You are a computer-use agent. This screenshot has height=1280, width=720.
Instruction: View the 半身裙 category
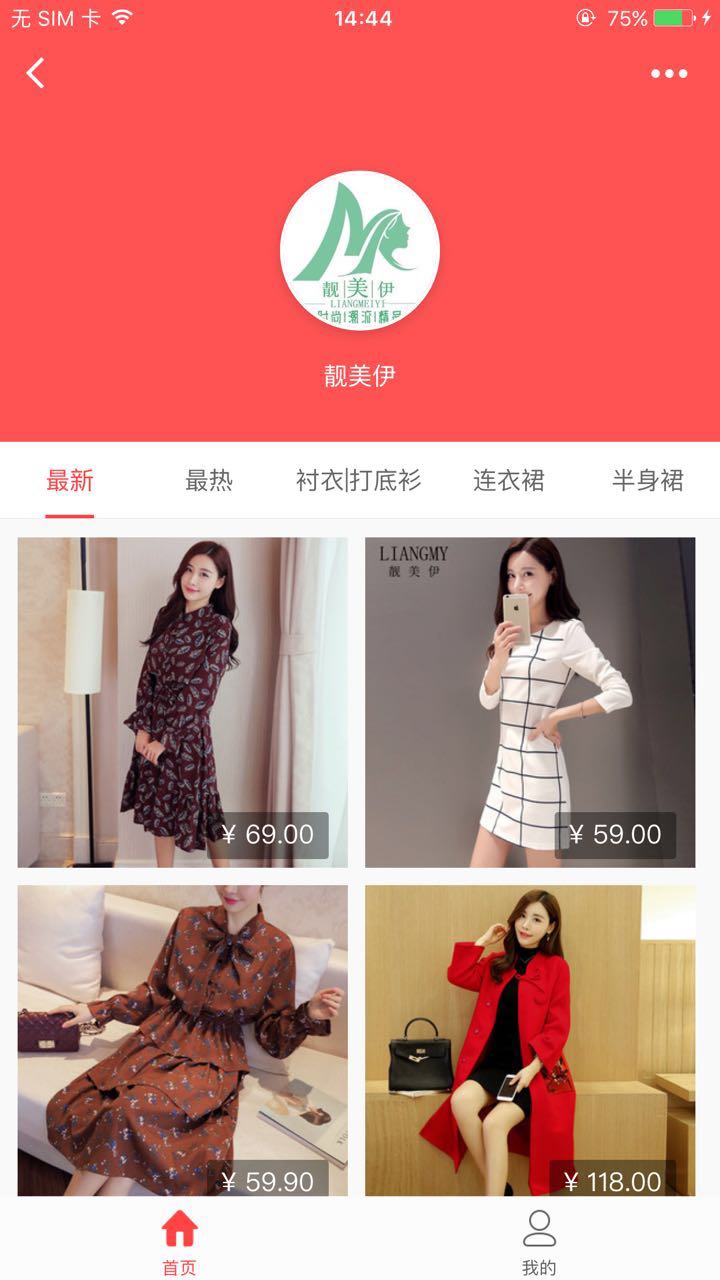(x=647, y=481)
